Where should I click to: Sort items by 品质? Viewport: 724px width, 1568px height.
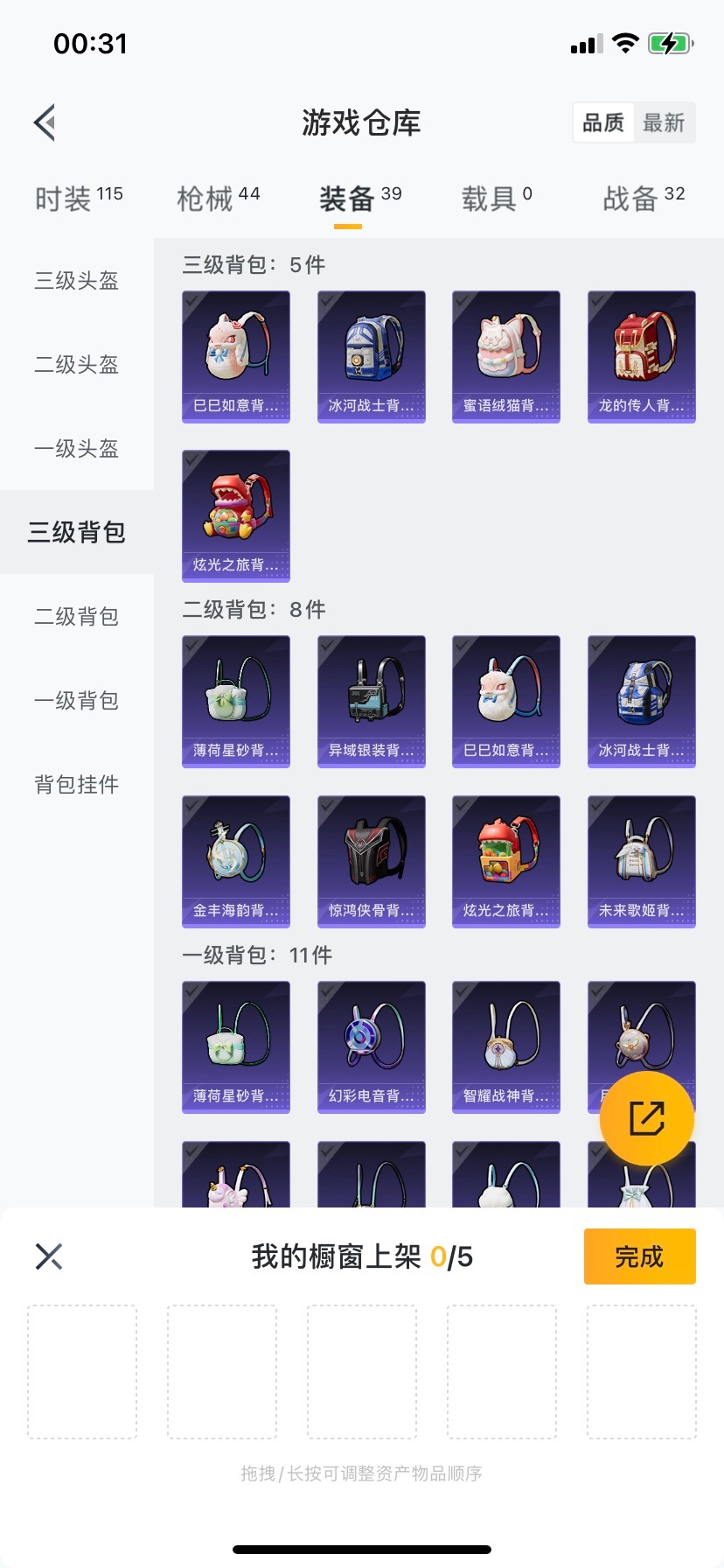[x=603, y=122]
